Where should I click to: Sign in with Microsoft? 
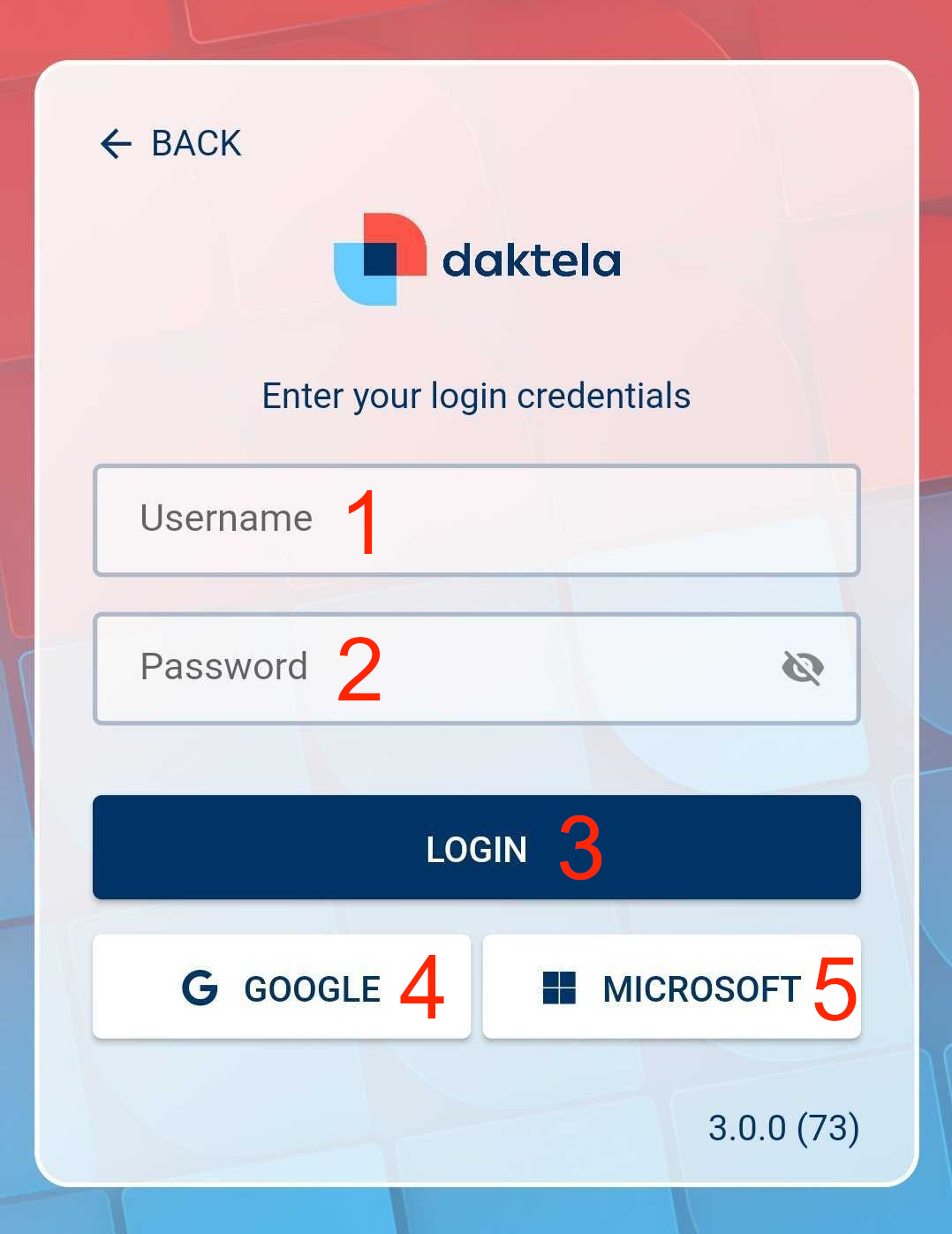point(671,987)
